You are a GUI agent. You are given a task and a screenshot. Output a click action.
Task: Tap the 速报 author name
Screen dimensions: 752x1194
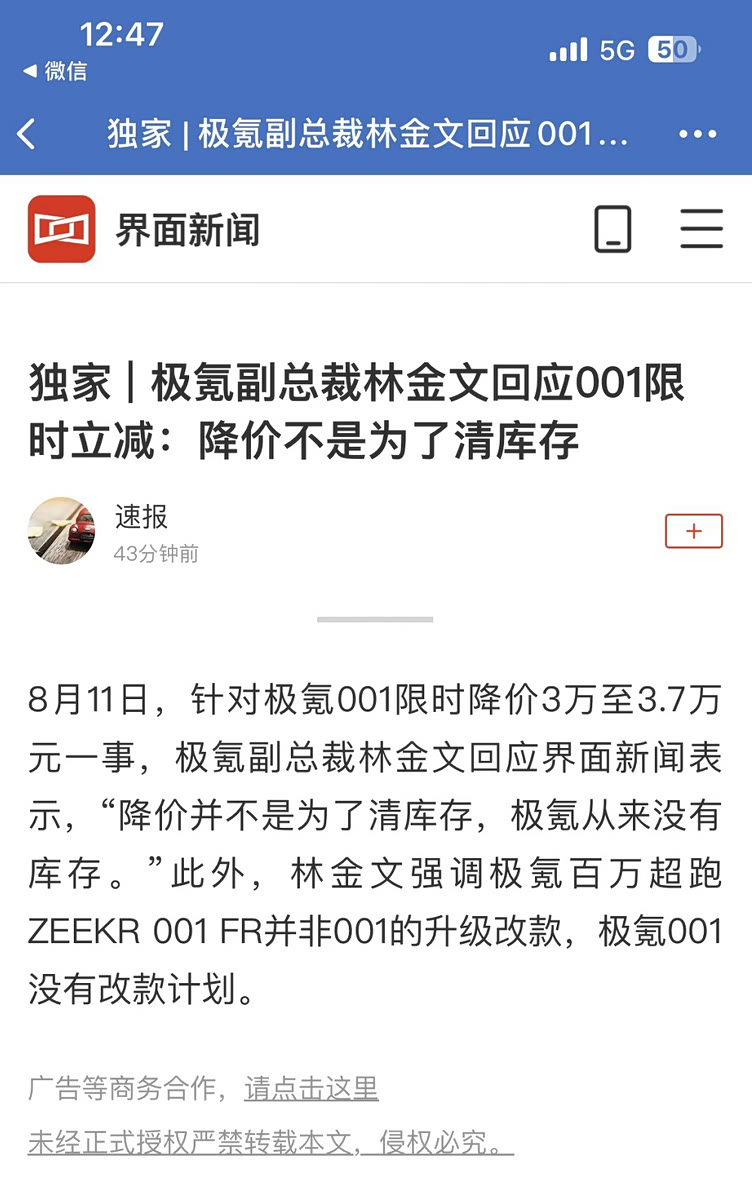click(x=141, y=515)
